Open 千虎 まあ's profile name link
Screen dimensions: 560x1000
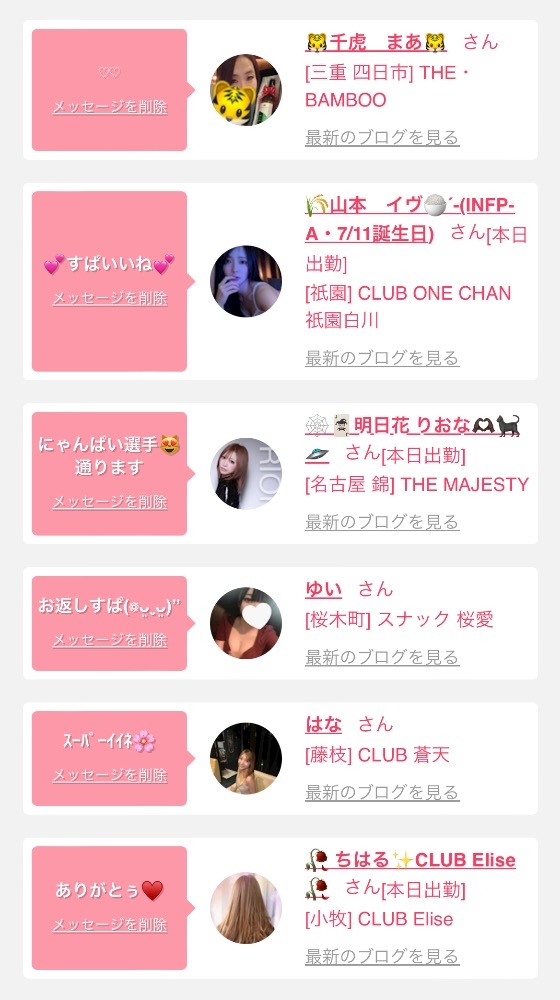point(376,42)
